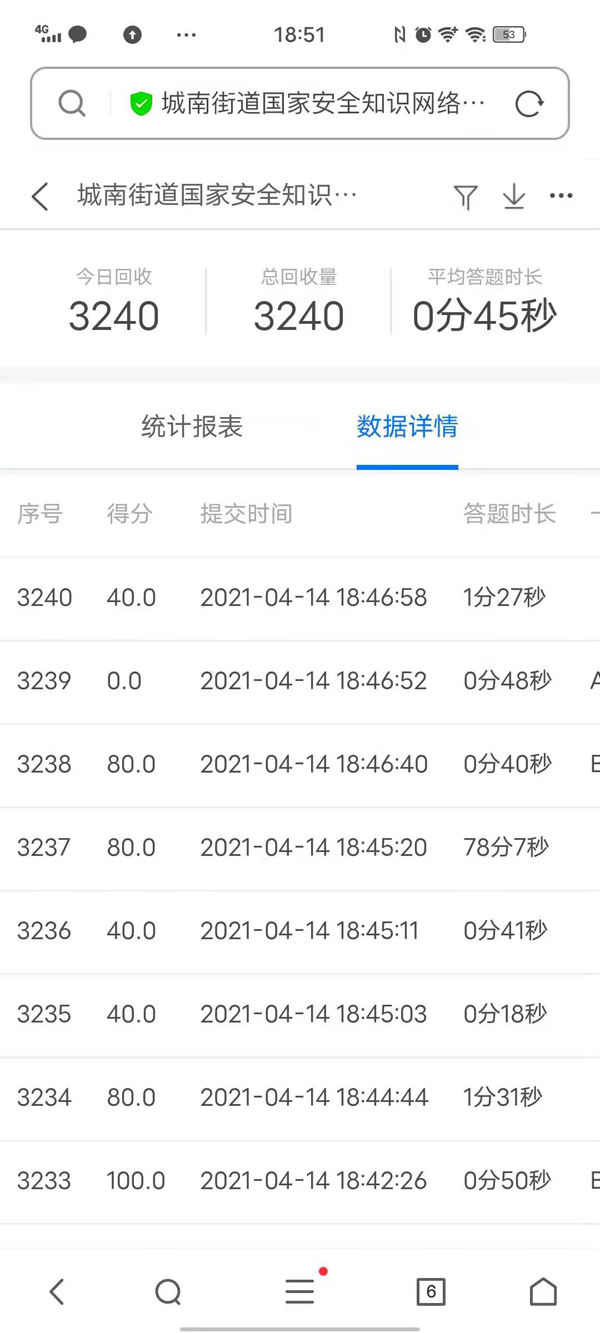
Task: Open the filter funnel icon
Action: [x=465, y=196]
